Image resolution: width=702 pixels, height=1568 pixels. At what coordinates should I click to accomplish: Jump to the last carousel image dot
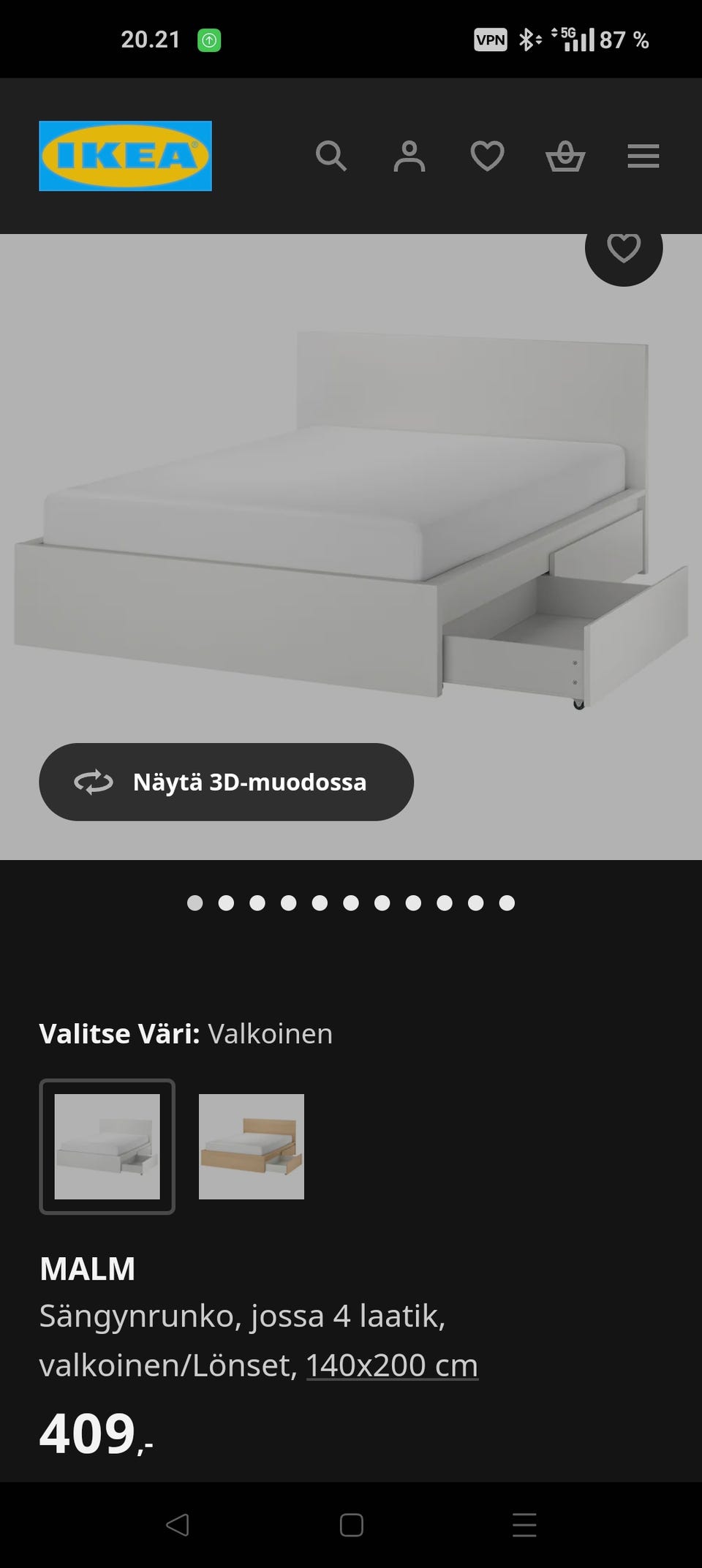point(506,902)
